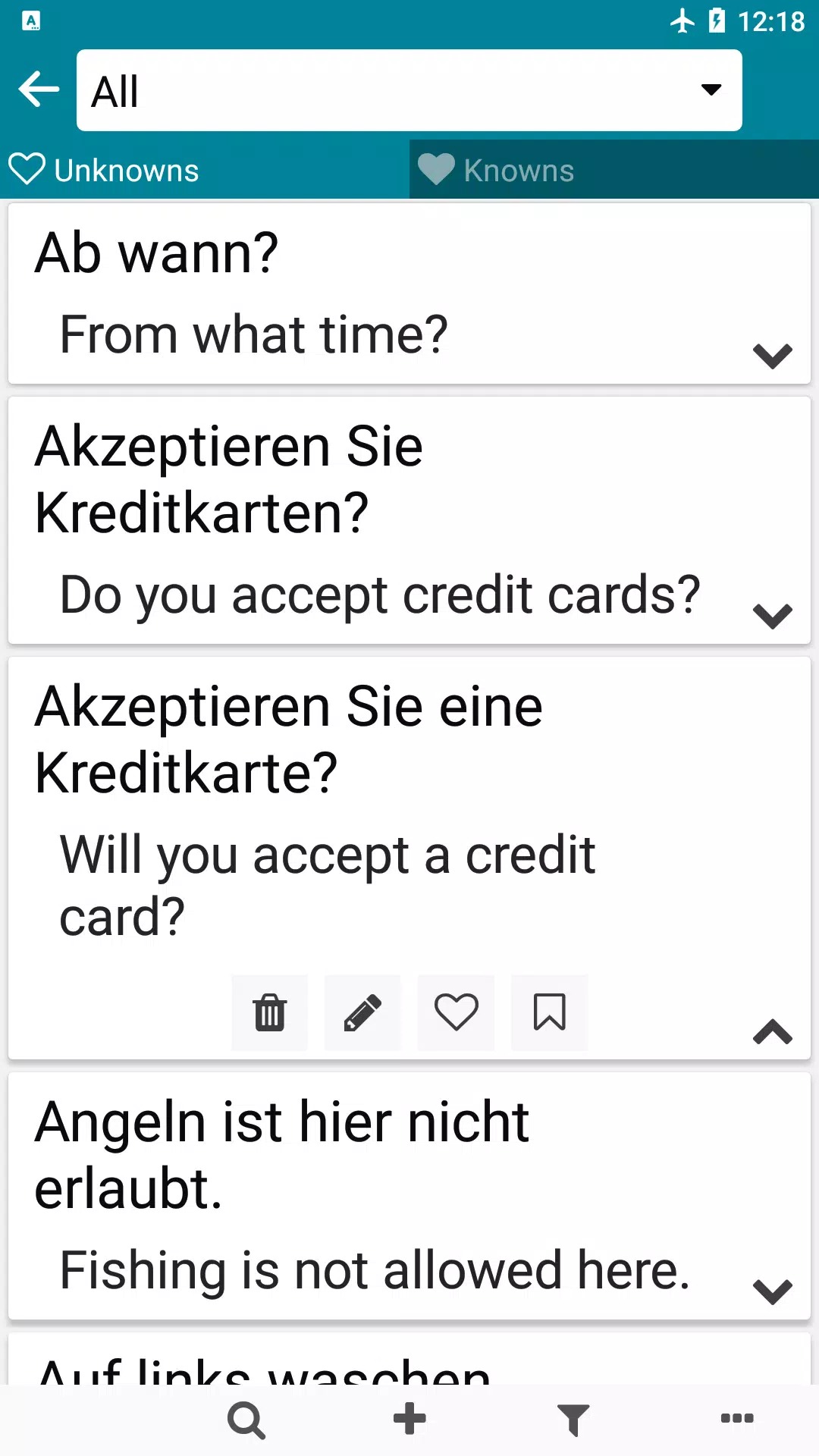
Task: Collapse the 'Akzeptieren Sie eine Kreditkarte?' card
Action: click(x=772, y=1031)
